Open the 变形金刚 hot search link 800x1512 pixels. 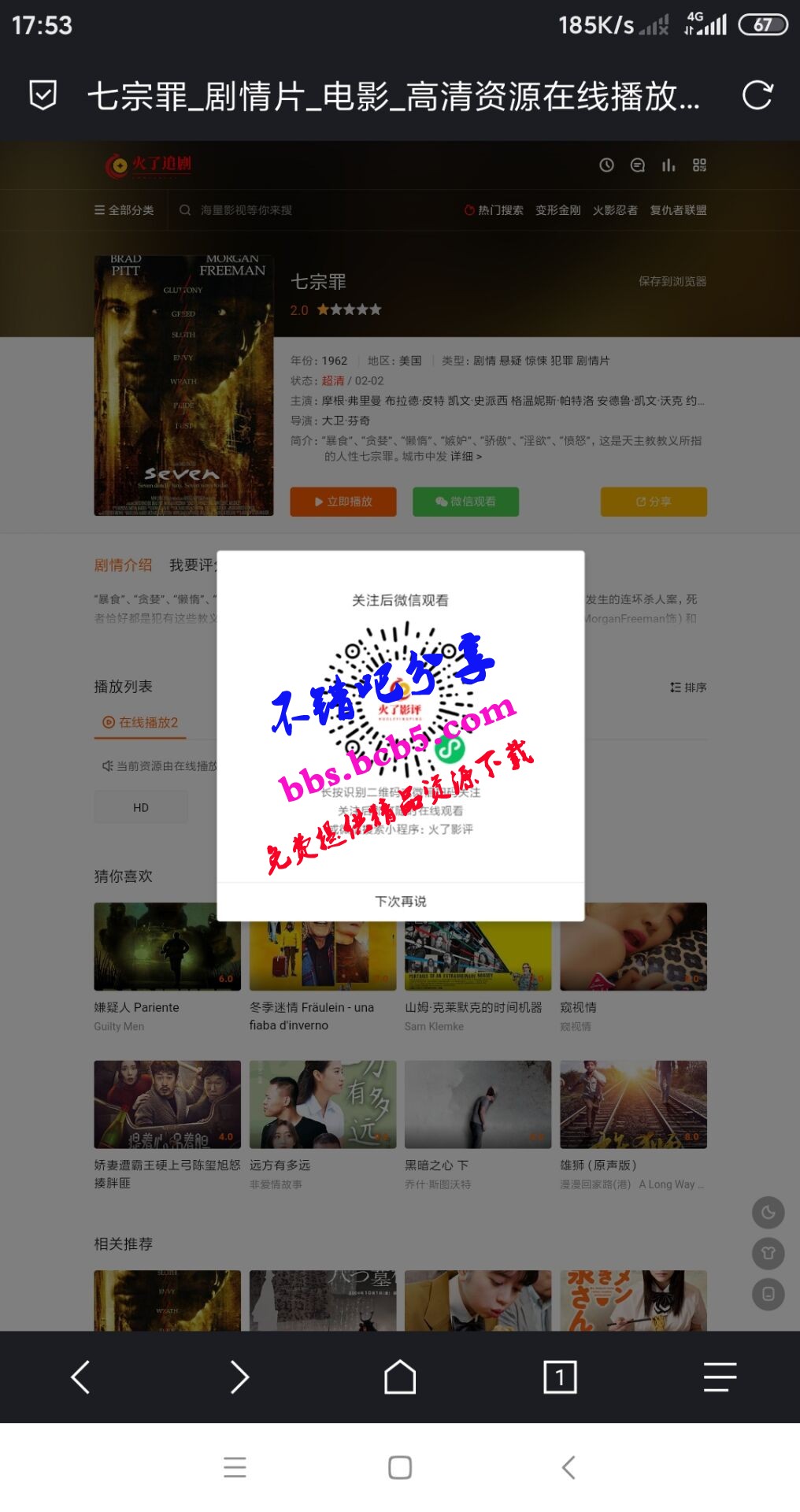click(557, 210)
